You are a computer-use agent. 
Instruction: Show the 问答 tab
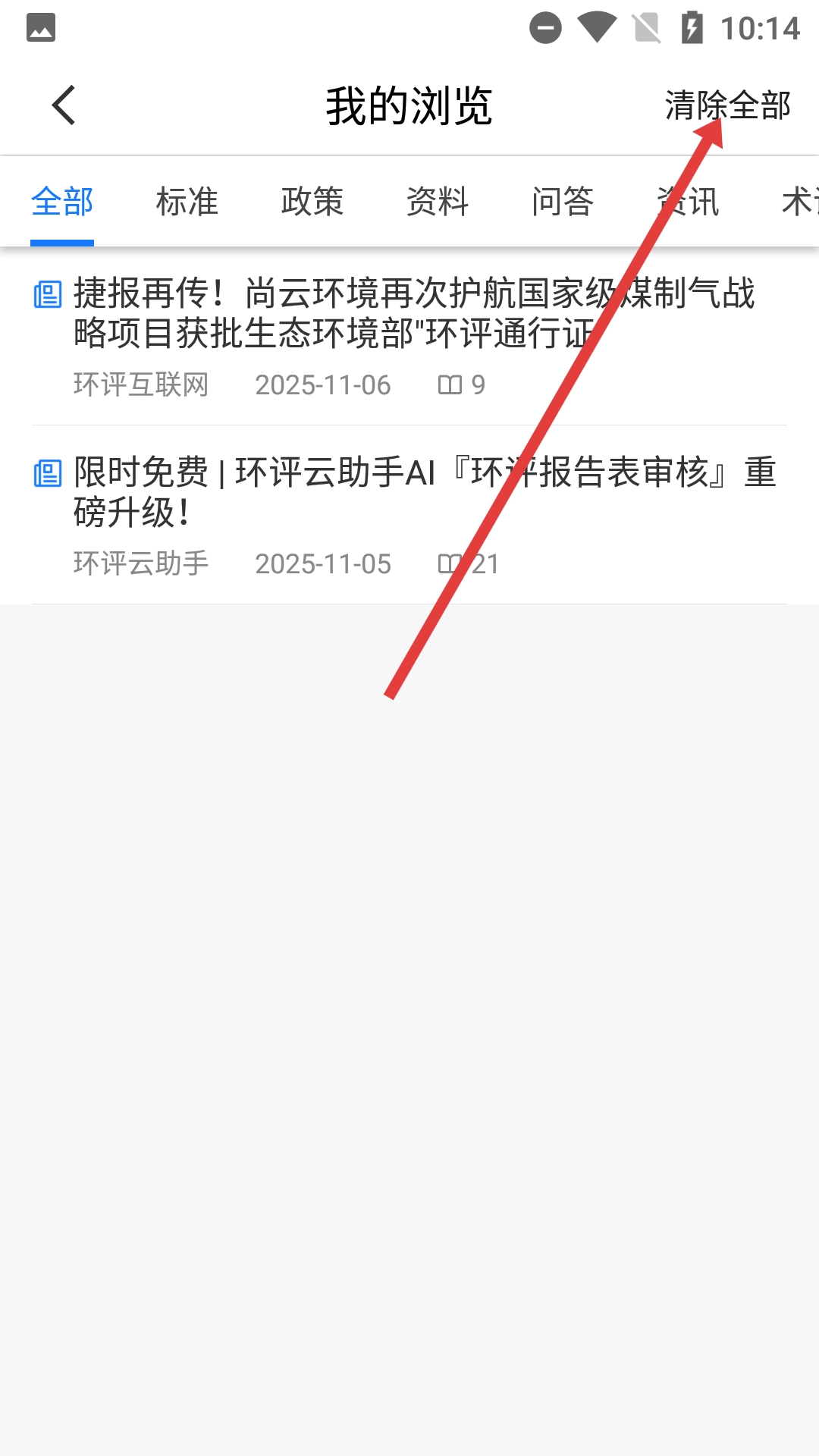(x=562, y=202)
